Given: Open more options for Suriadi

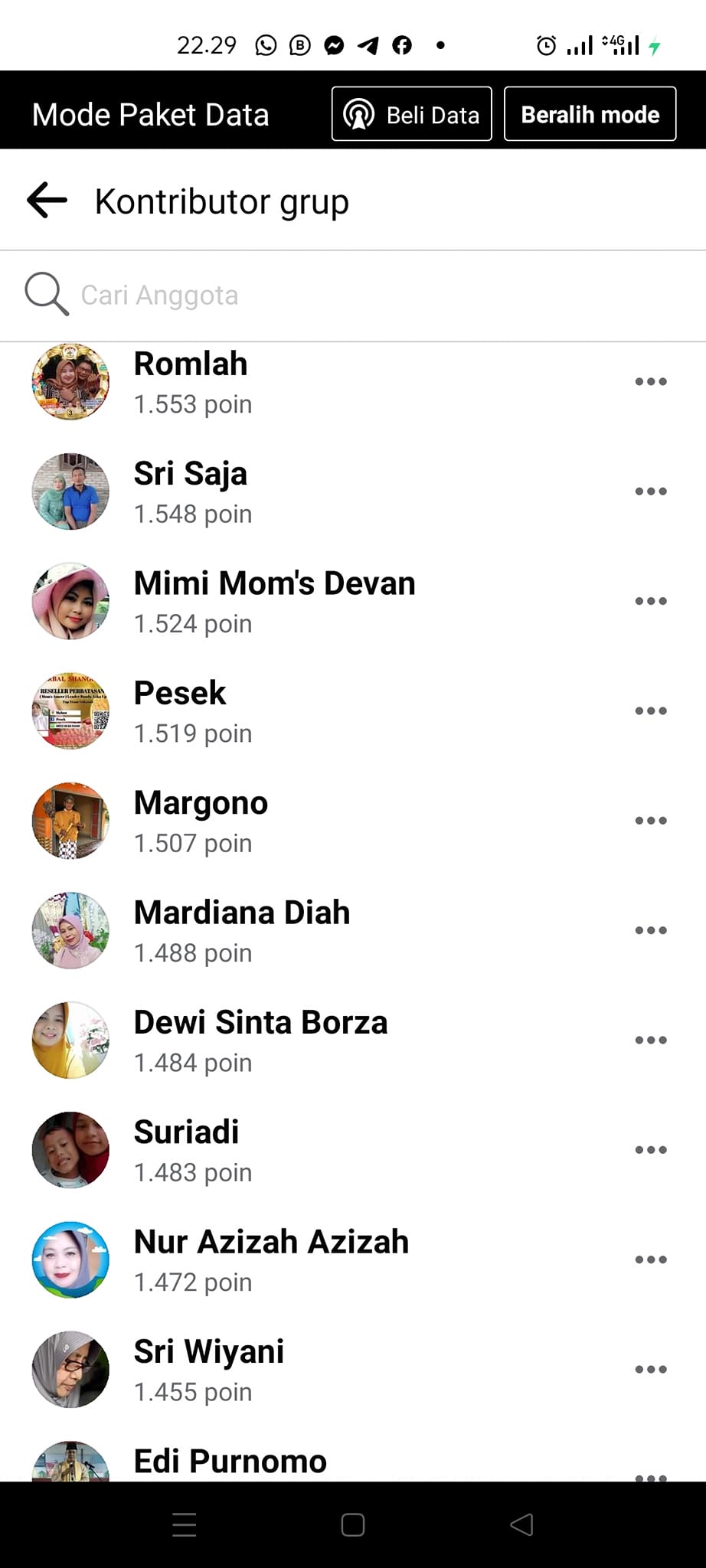Looking at the screenshot, I should pos(651,1150).
